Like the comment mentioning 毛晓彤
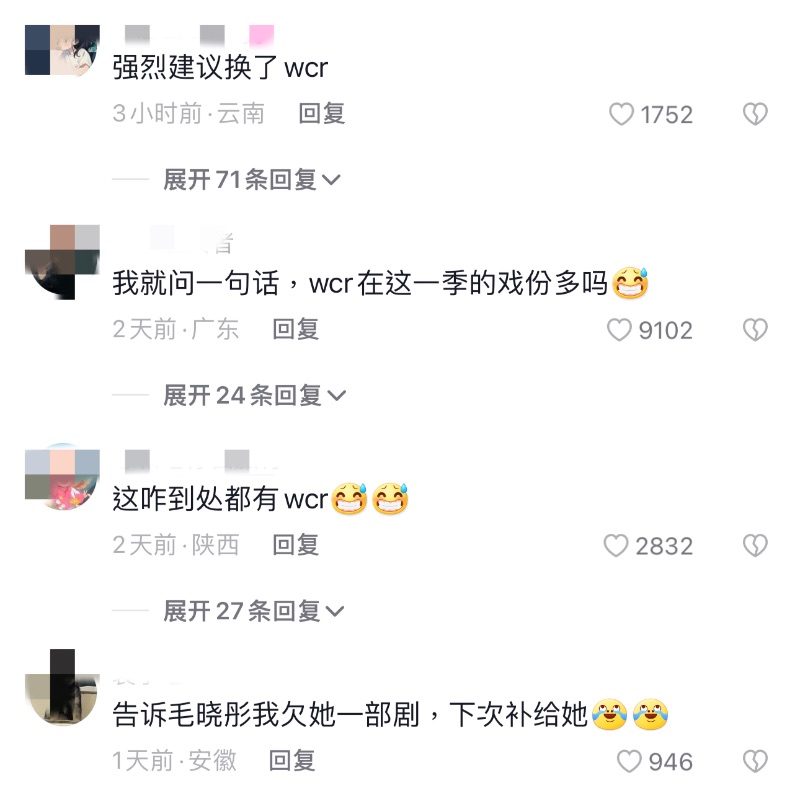The width and height of the screenshot is (800, 788). (629, 762)
